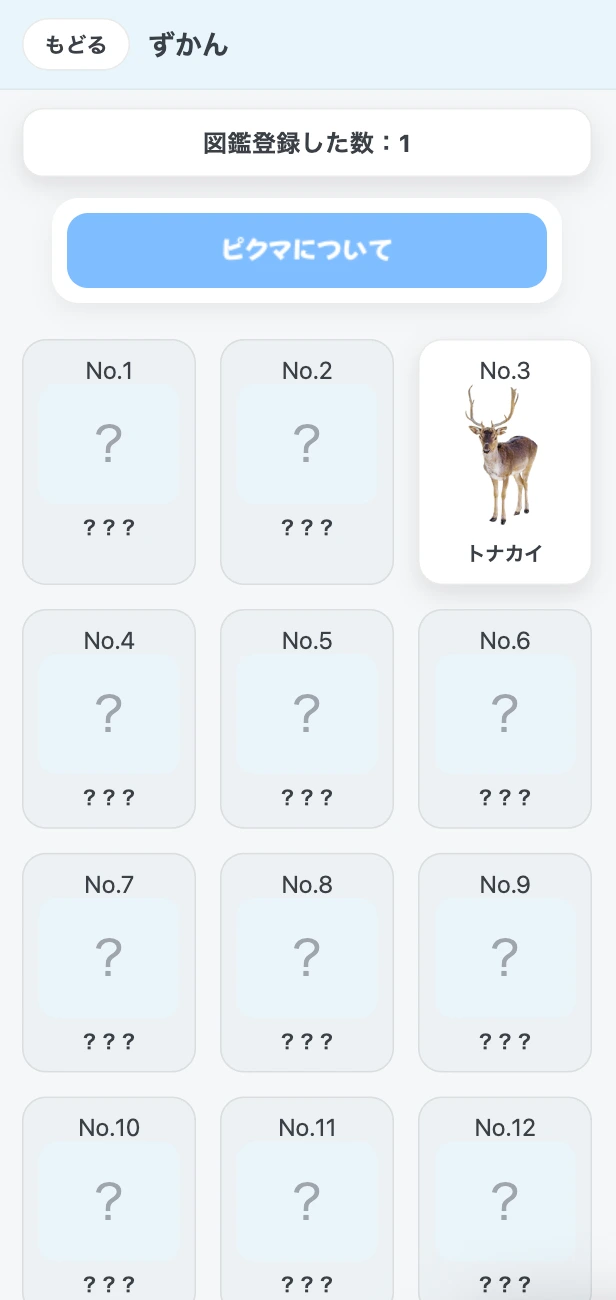
Task: Tap the locked No.12 card
Action: (505, 1198)
